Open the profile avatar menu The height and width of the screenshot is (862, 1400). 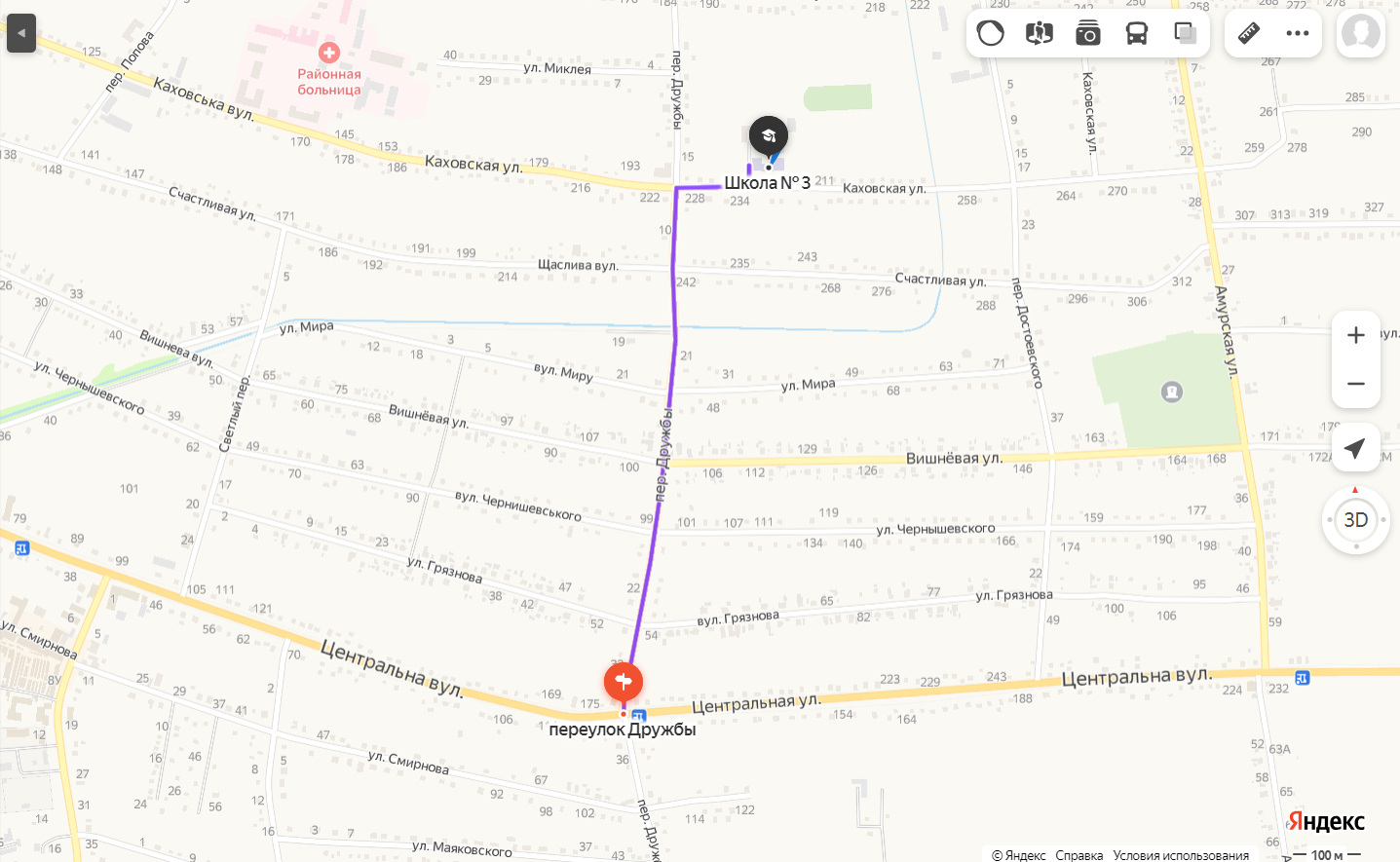[x=1360, y=33]
